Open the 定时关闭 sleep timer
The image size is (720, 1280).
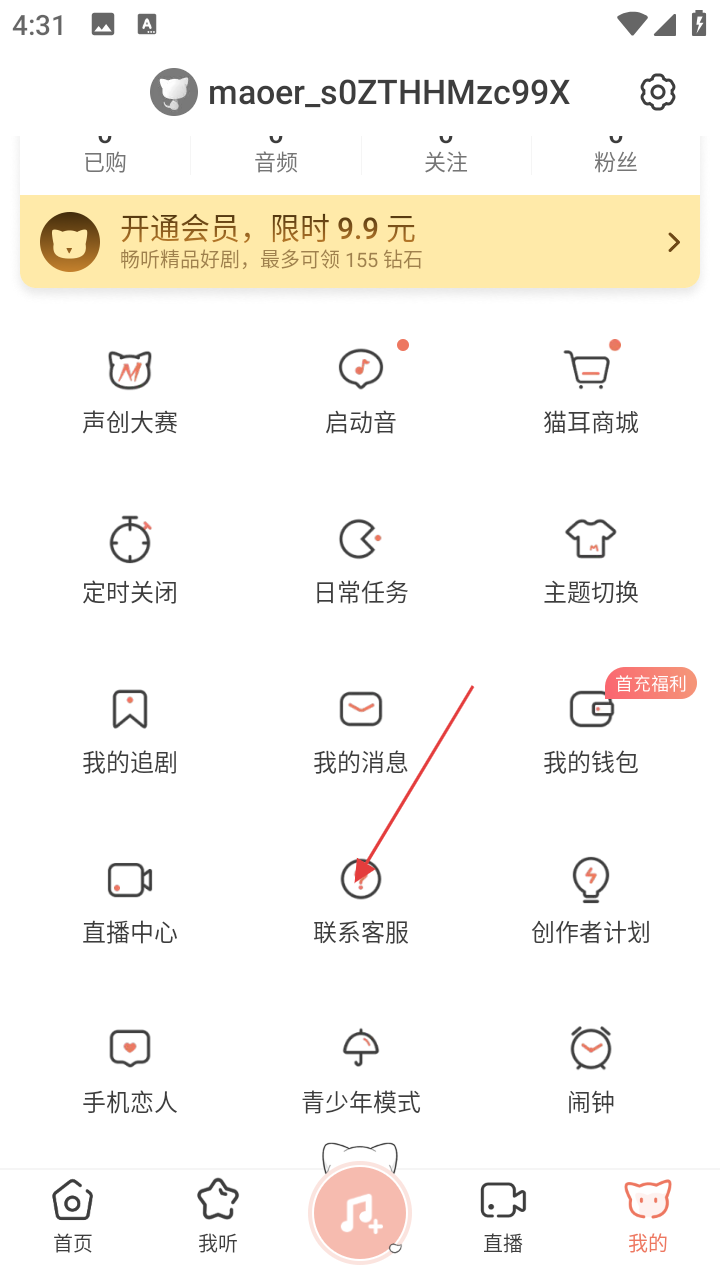[130, 562]
